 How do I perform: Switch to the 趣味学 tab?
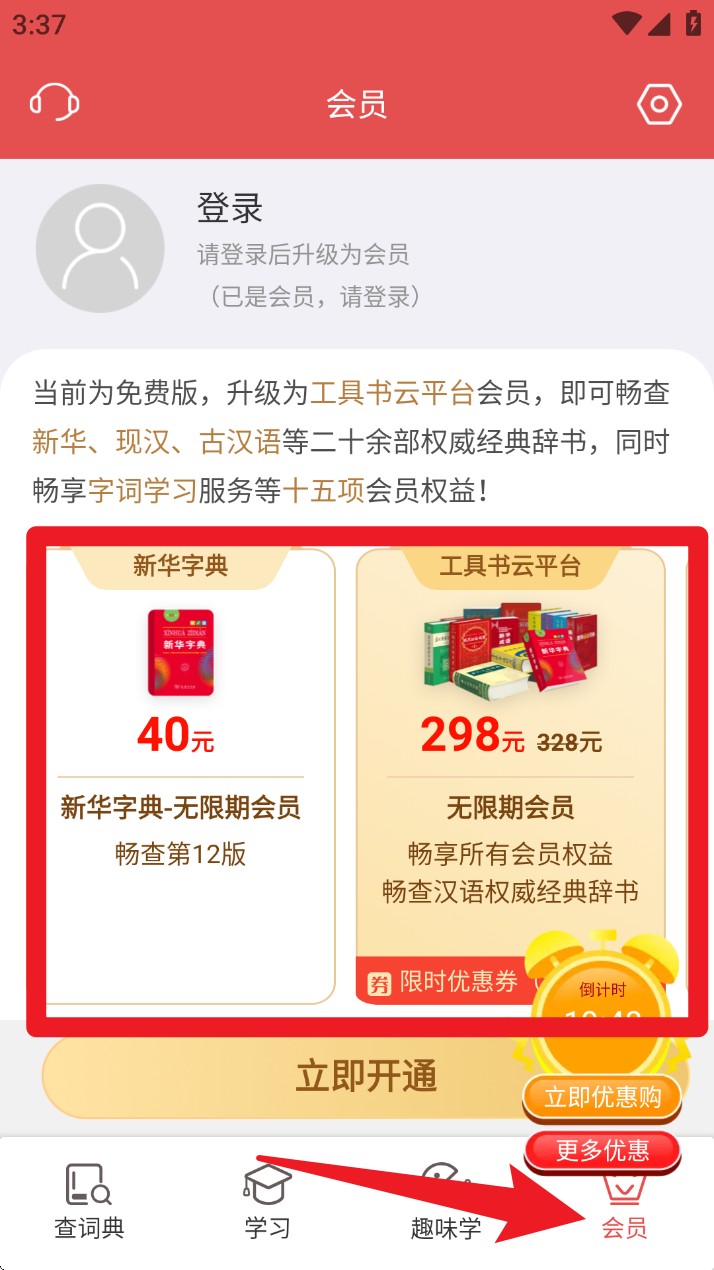(x=446, y=1201)
